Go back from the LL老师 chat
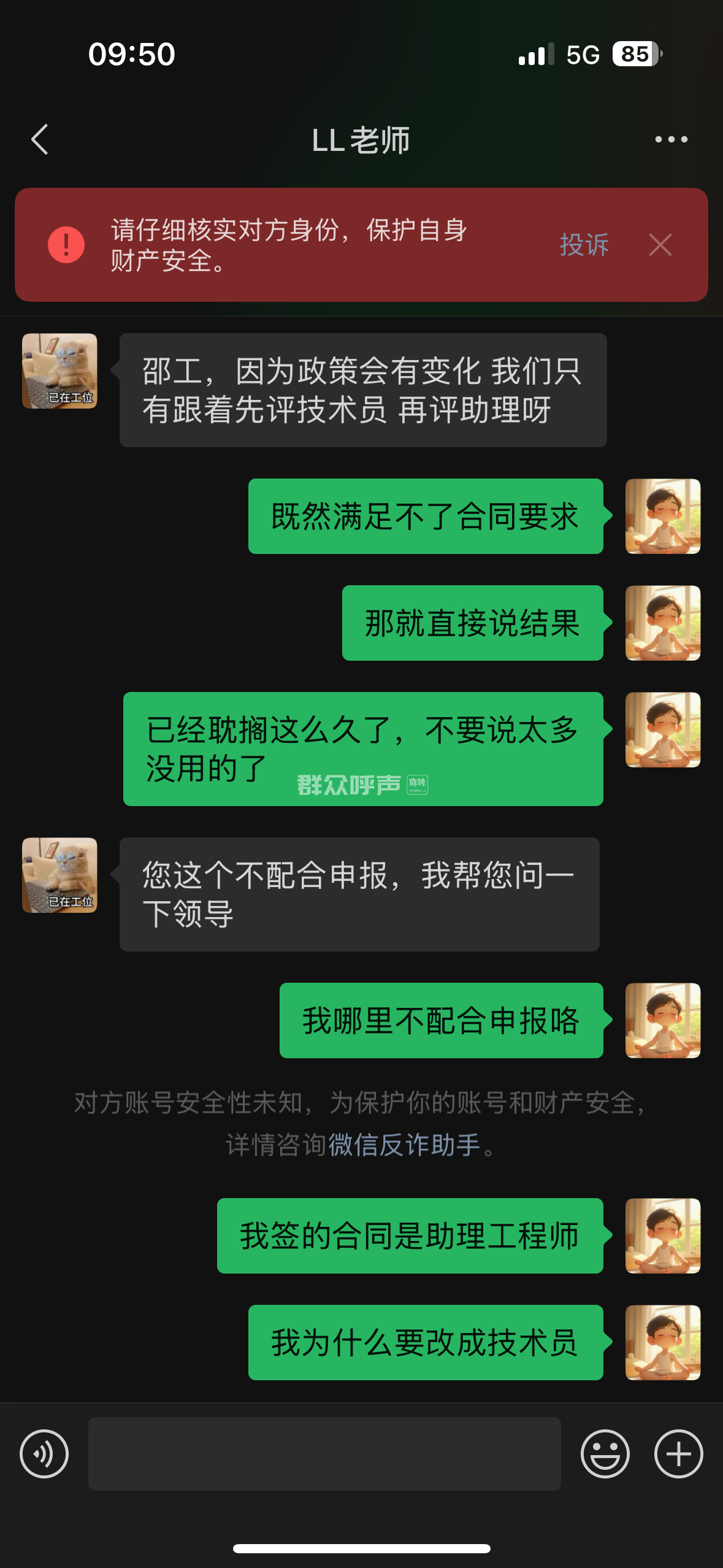The width and height of the screenshot is (723, 1568). tap(40, 140)
